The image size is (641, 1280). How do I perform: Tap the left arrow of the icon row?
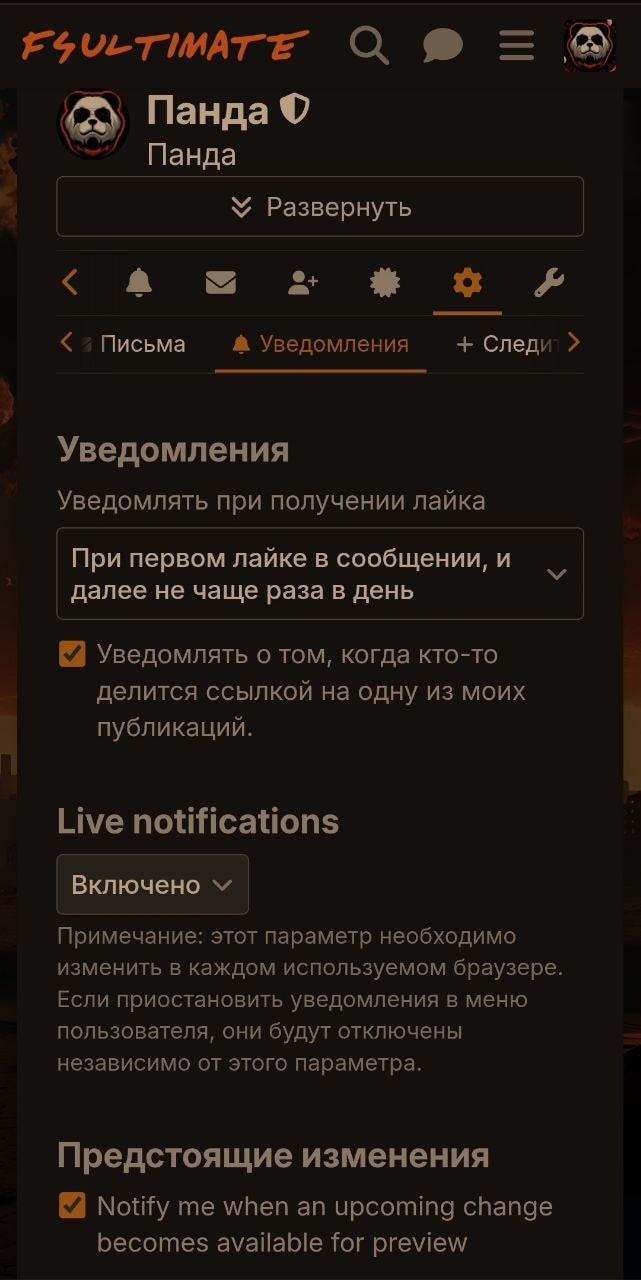[x=70, y=283]
